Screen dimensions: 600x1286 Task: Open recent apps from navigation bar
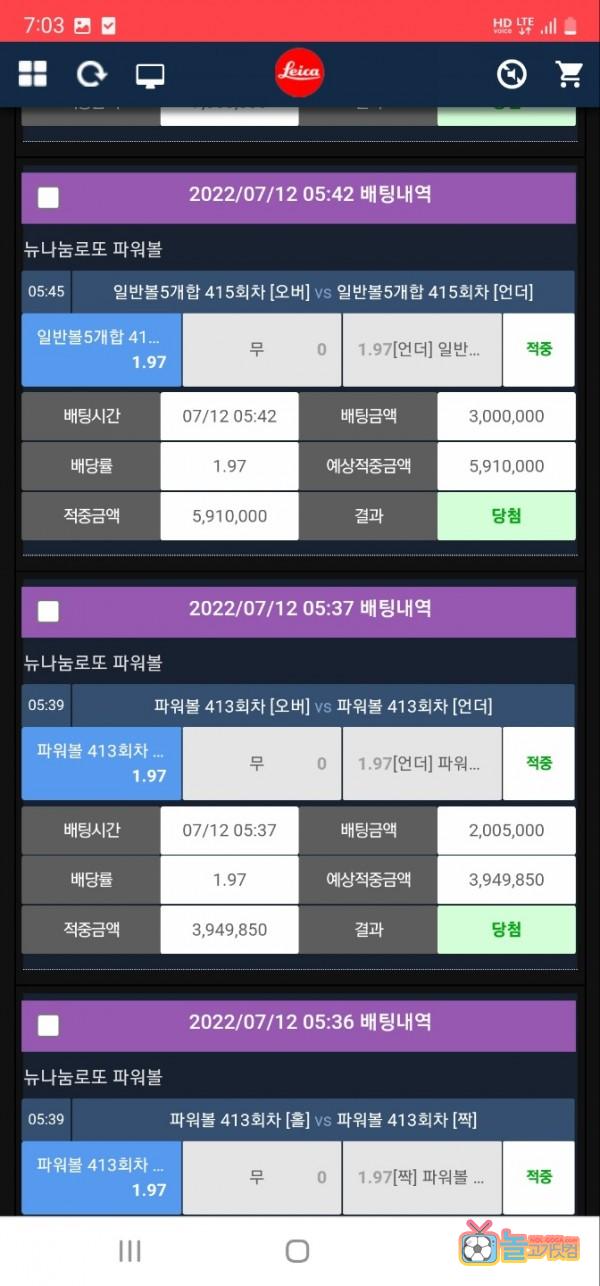pyautogui.click(x=129, y=1250)
